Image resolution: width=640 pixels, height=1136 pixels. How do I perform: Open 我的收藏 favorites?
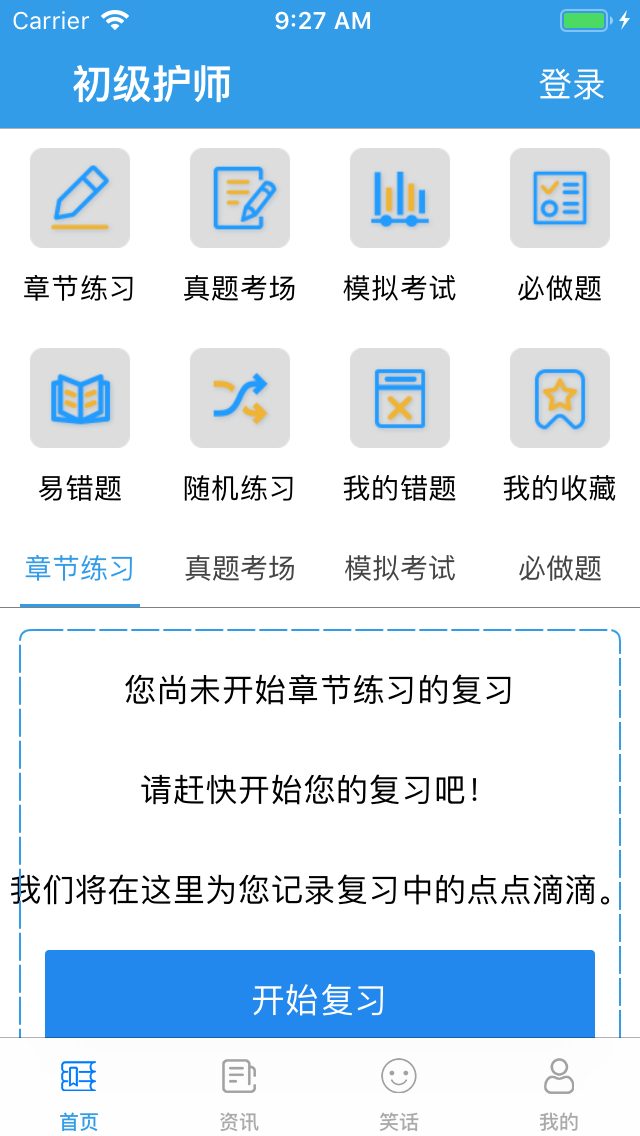pyautogui.click(x=560, y=398)
